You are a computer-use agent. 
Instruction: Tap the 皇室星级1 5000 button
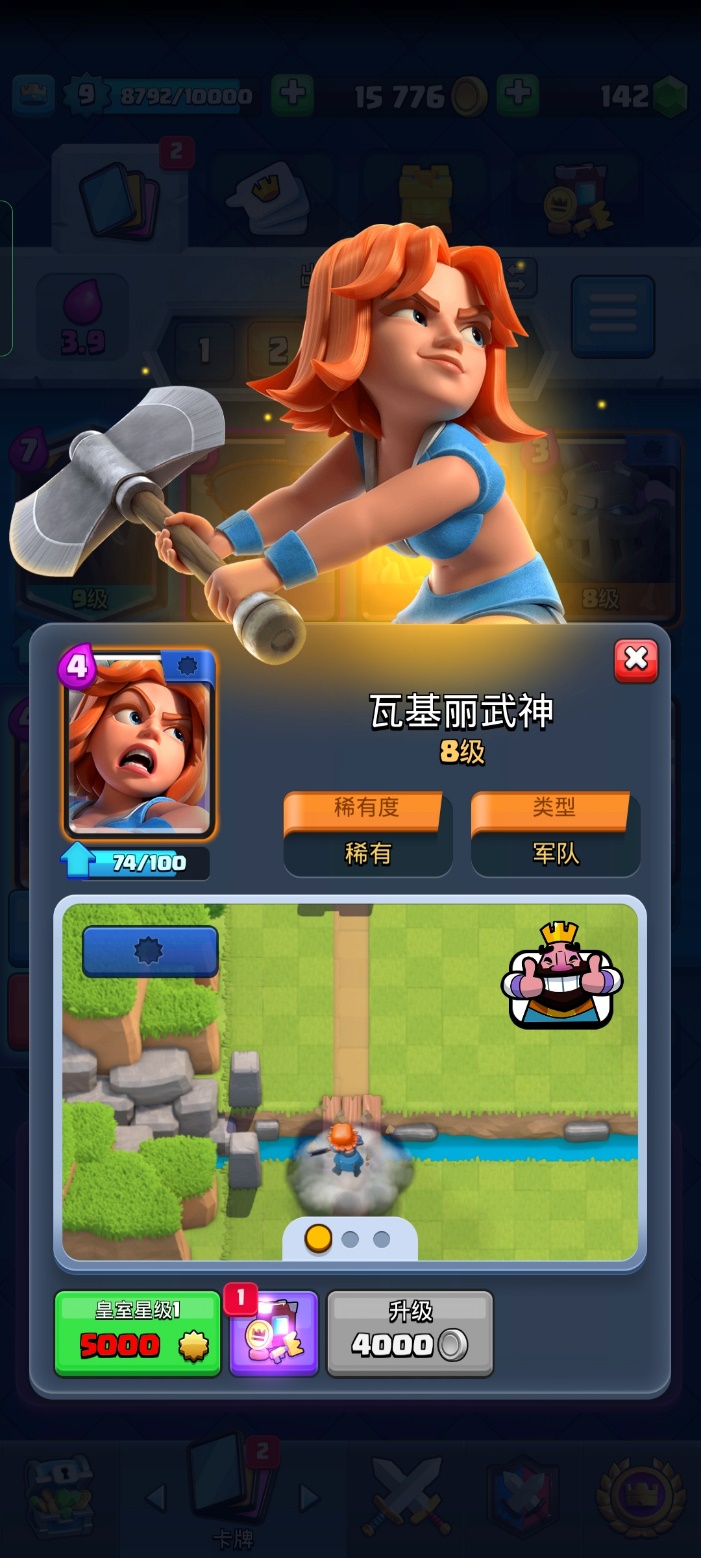pos(137,1333)
